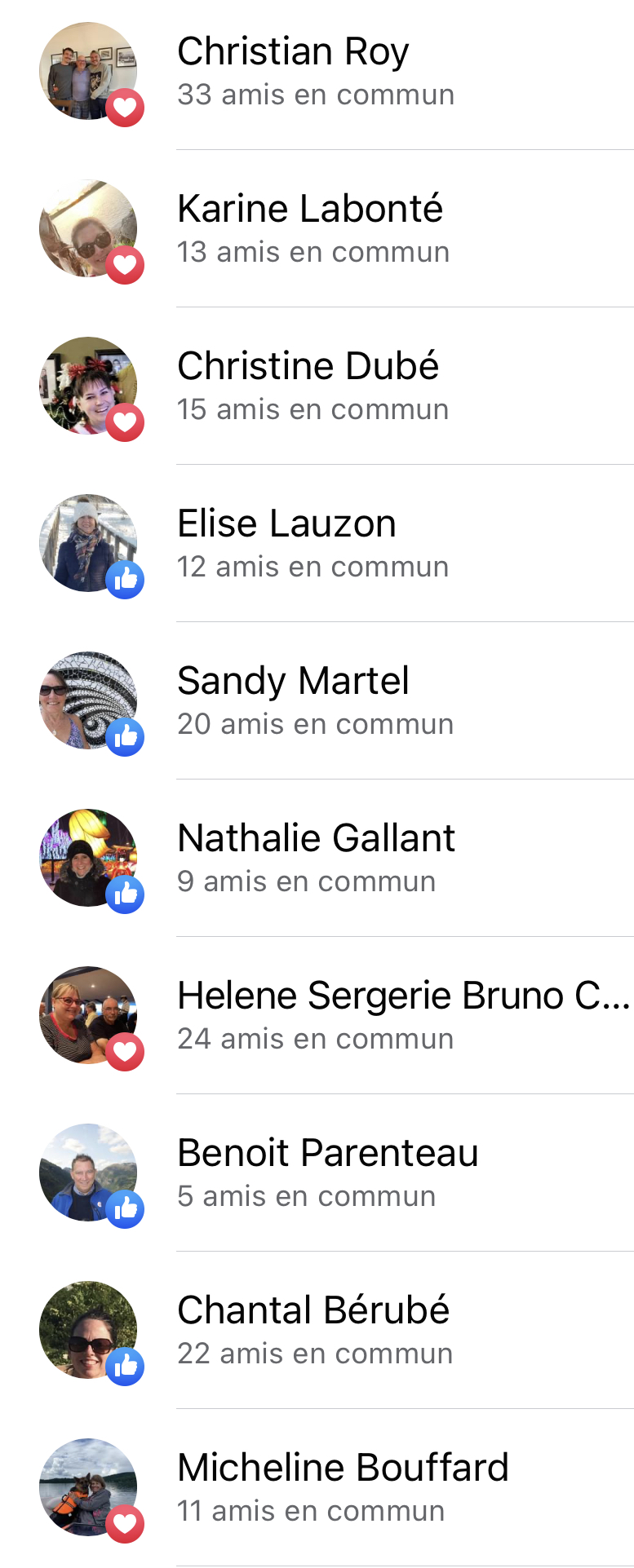The image size is (634, 1568).
Task: Open Chantal Bérubé's profile
Action: coord(313,1311)
